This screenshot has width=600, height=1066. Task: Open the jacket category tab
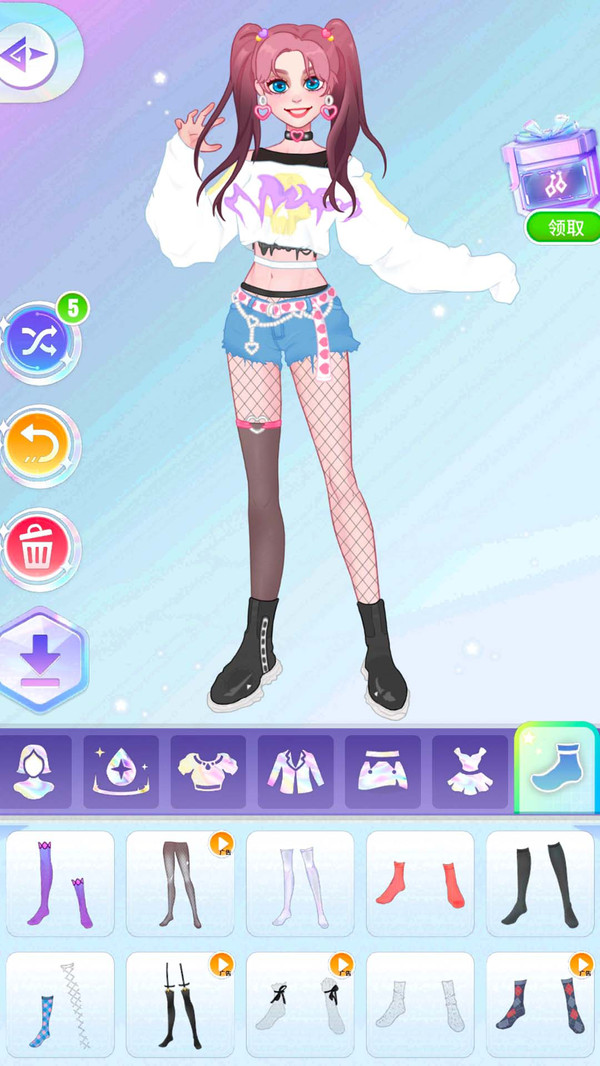[x=295, y=771]
